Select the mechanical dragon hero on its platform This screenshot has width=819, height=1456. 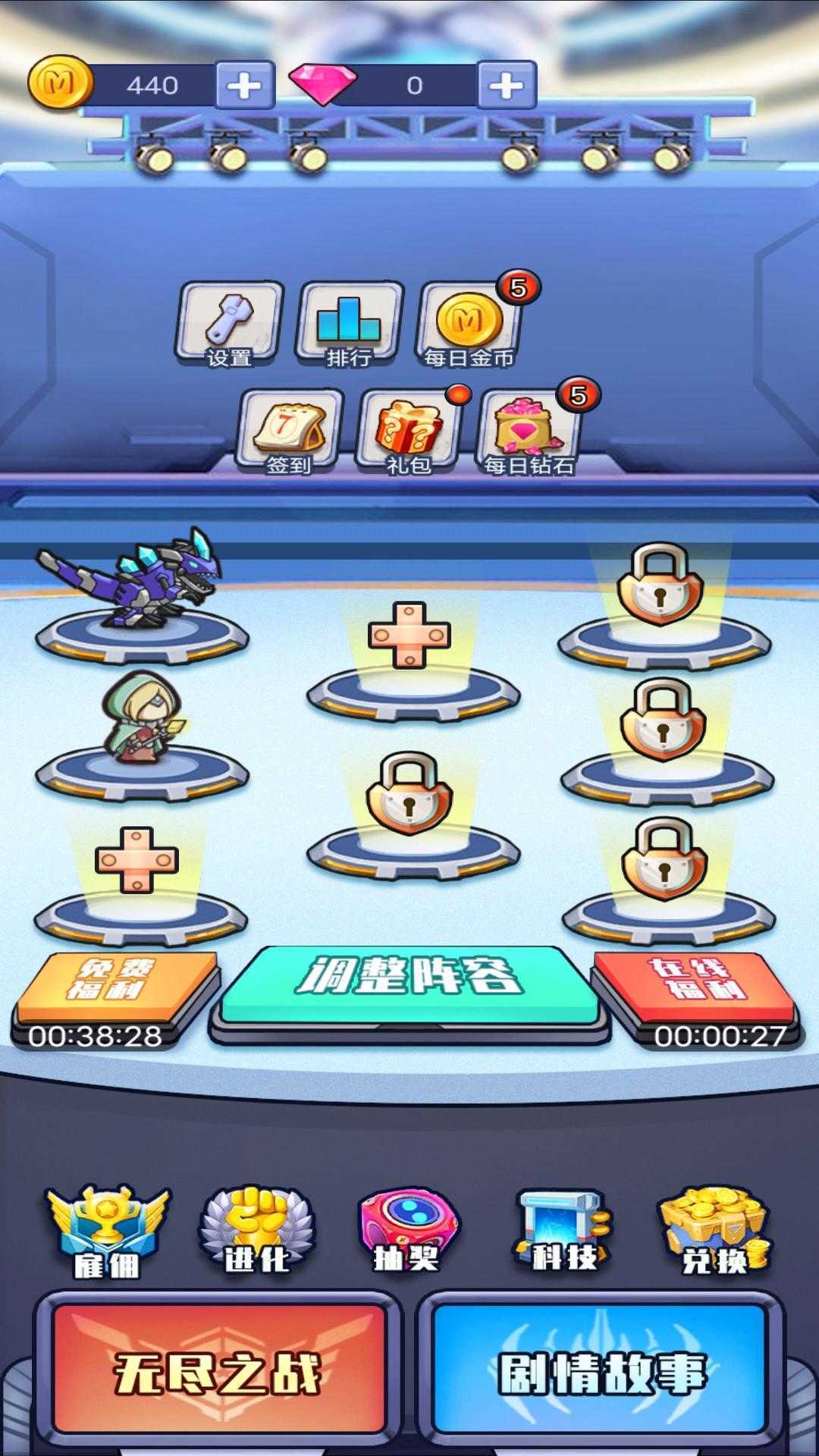tap(136, 580)
